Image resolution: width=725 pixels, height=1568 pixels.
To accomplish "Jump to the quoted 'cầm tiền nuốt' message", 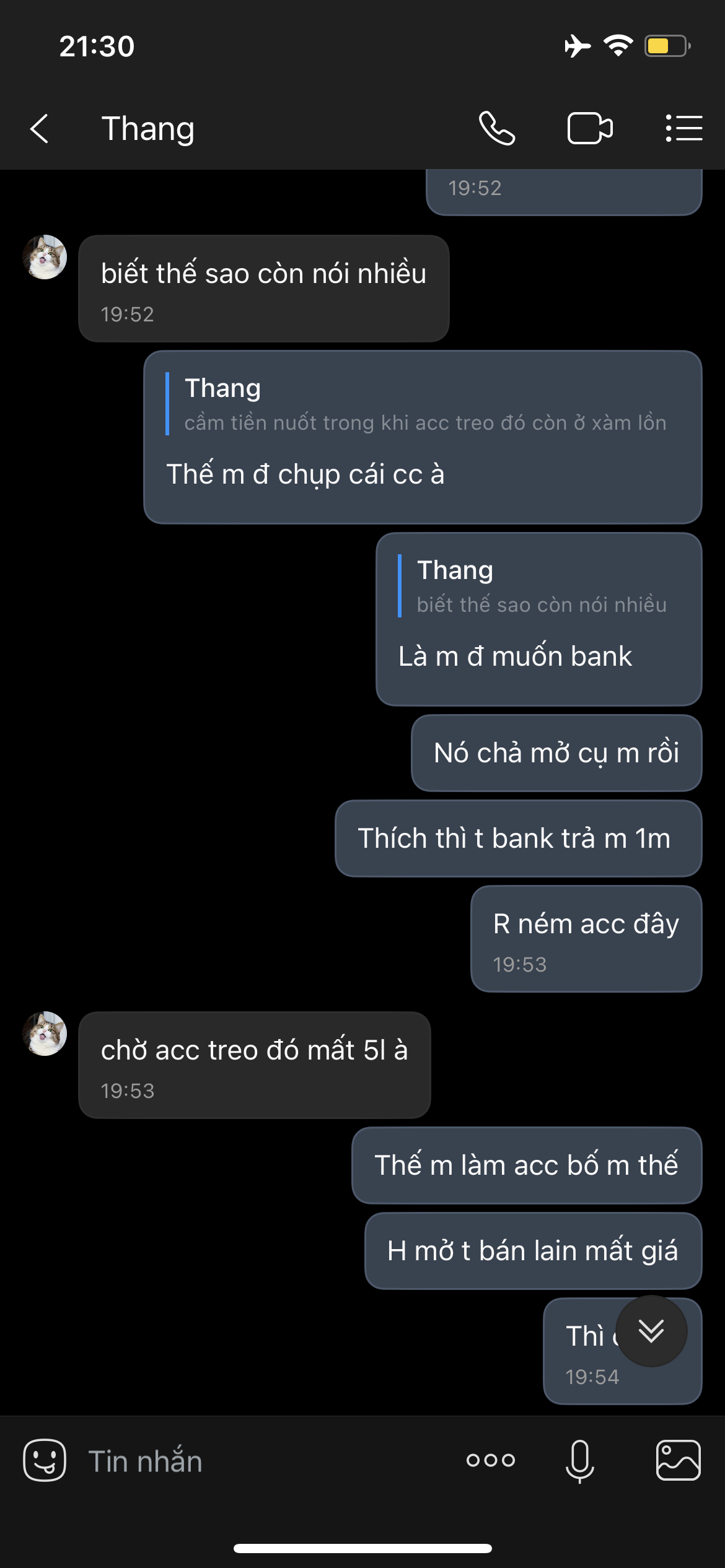I will tap(424, 404).
